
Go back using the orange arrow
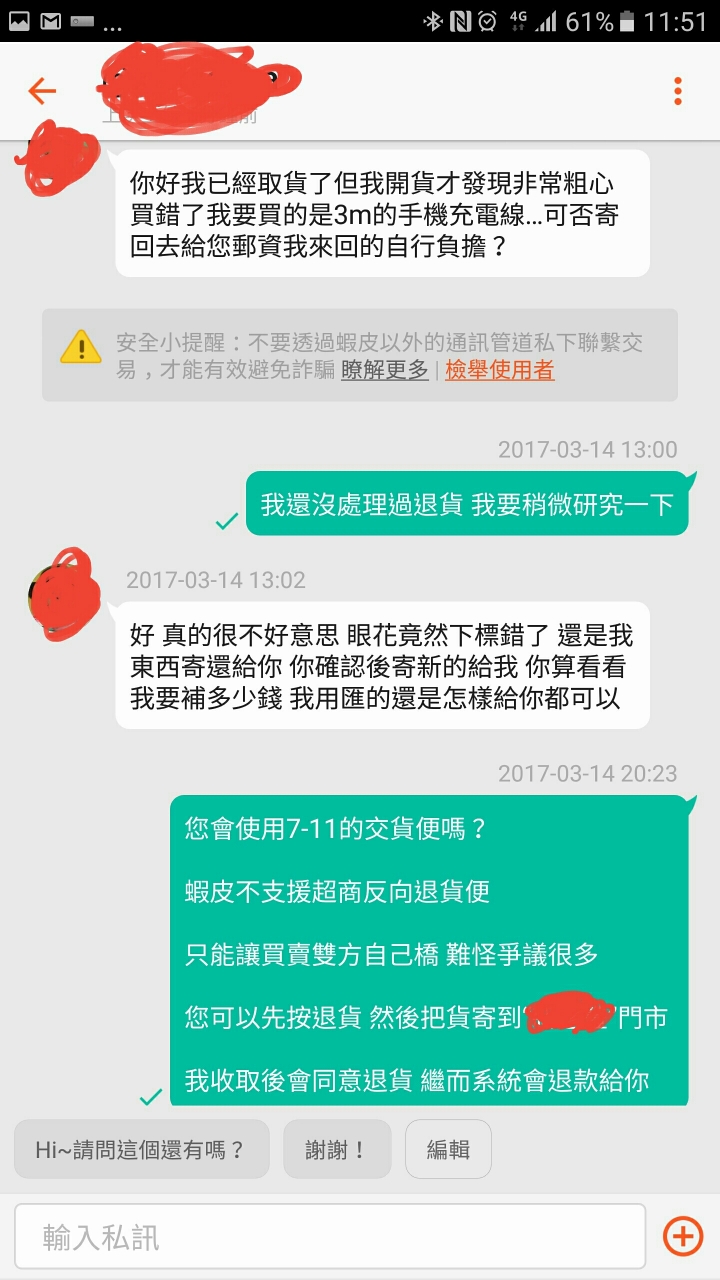(x=42, y=92)
